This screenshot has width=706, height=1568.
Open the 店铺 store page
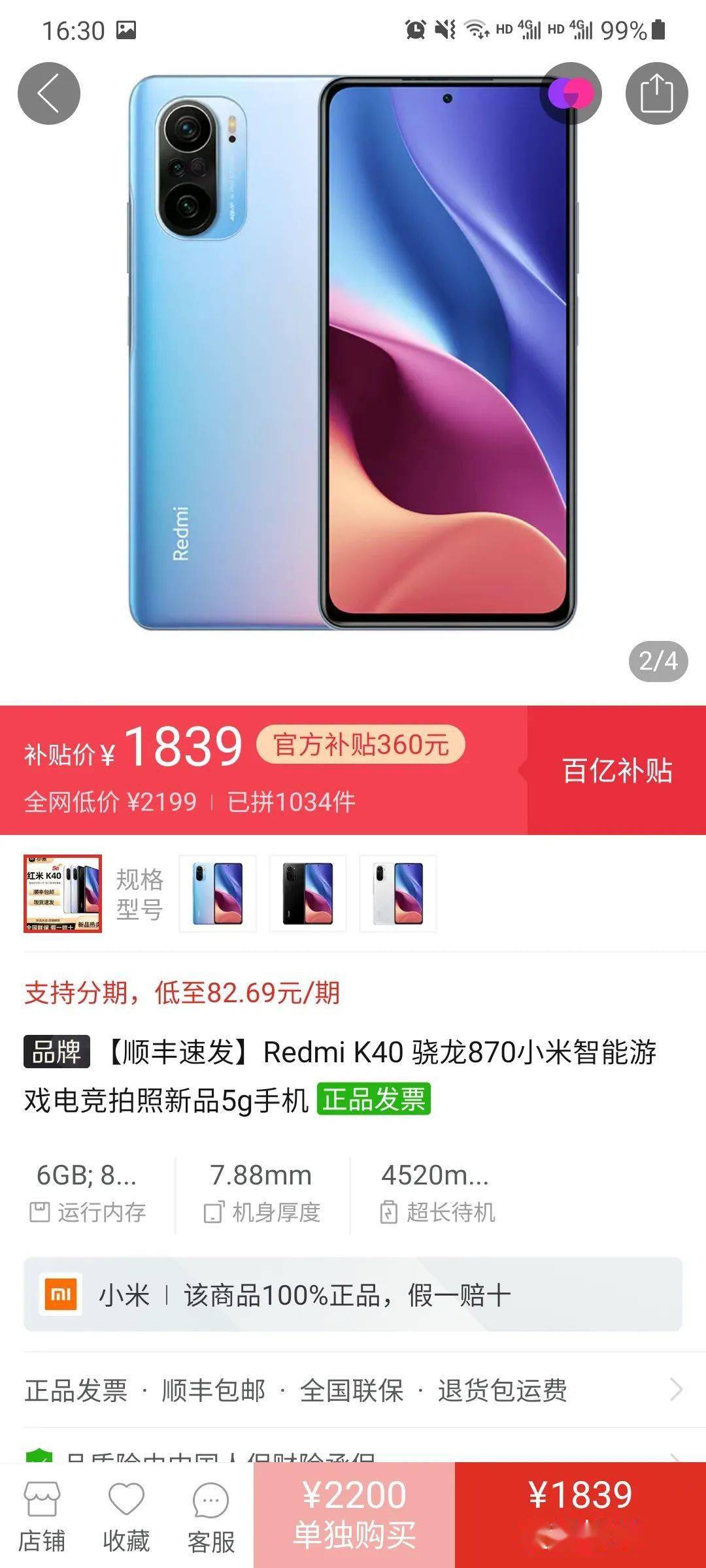pyautogui.click(x=42, y=1516)
